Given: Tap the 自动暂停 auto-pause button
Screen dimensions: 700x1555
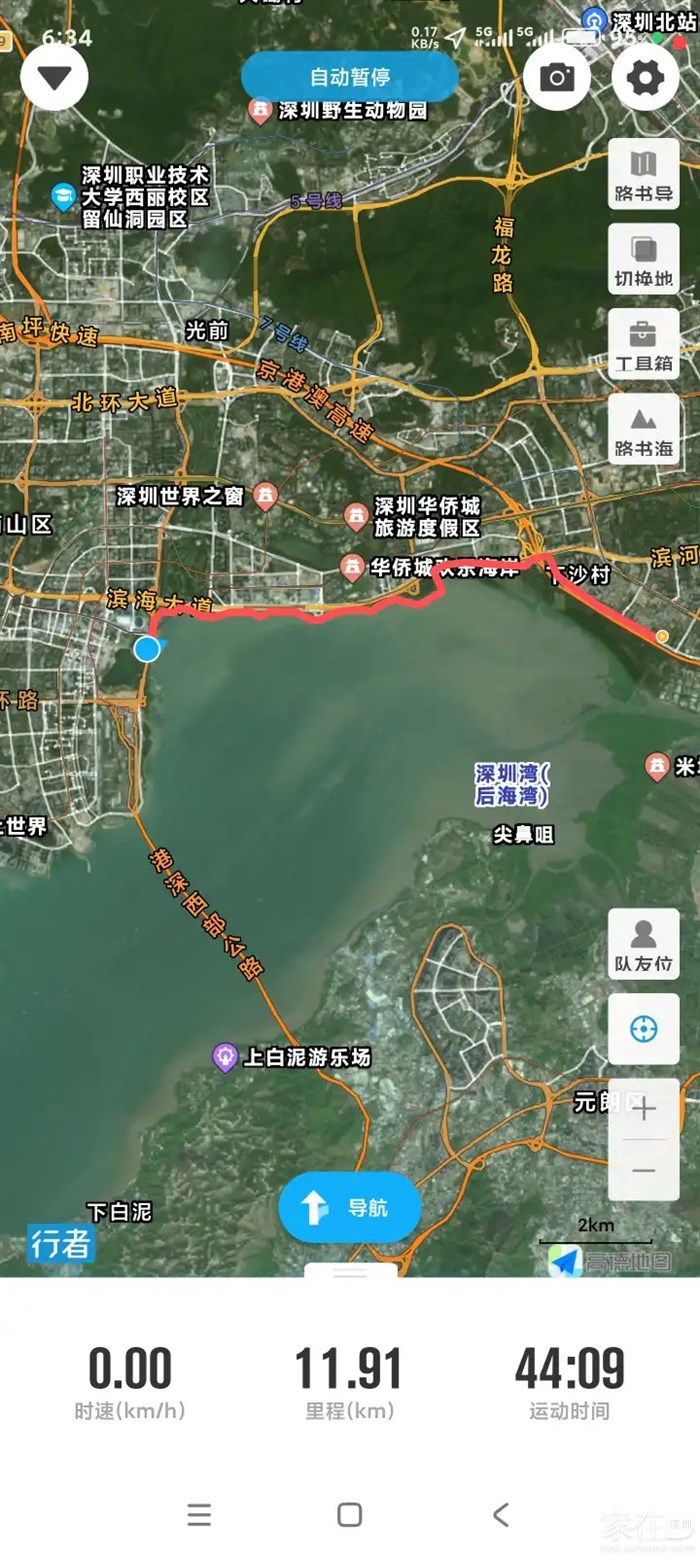Looking at the screenshot, I should click(x=350, y=77).
